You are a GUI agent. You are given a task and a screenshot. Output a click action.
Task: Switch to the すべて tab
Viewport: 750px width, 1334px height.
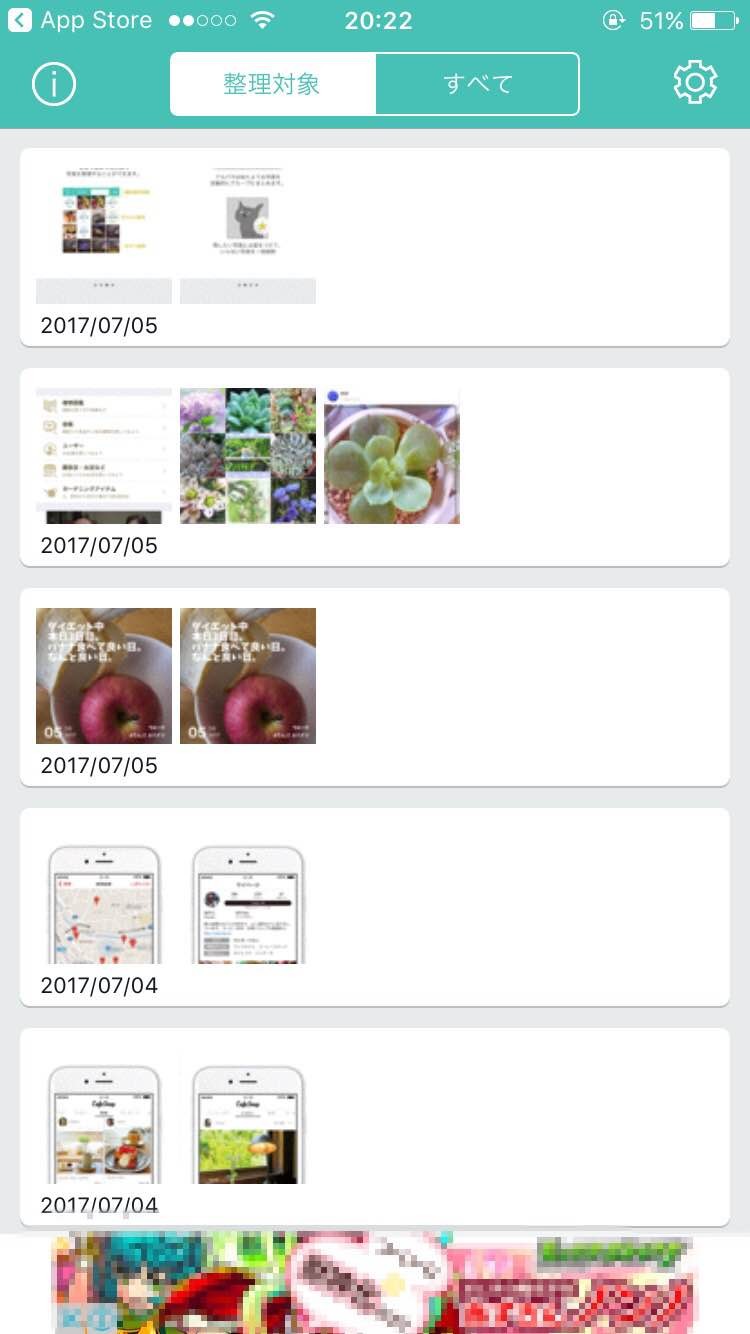[x=477, y=84]
